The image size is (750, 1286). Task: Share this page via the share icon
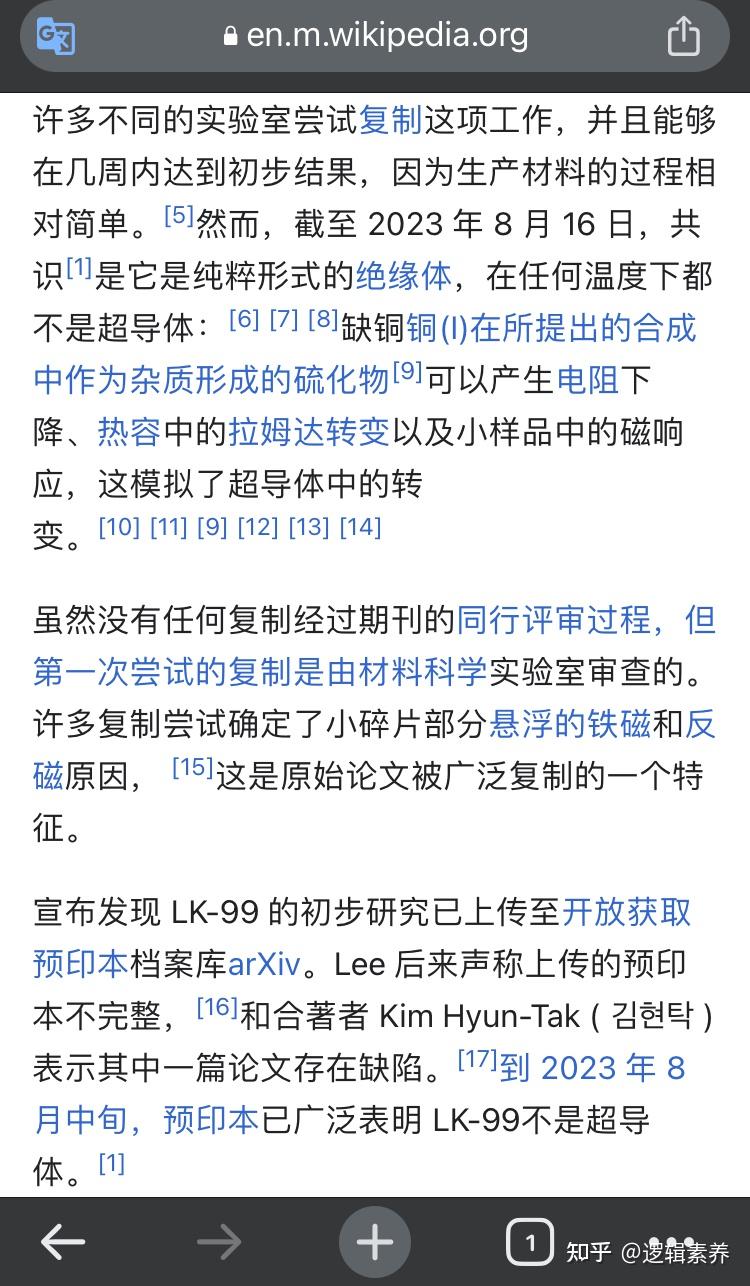click(x=684, y=36)
